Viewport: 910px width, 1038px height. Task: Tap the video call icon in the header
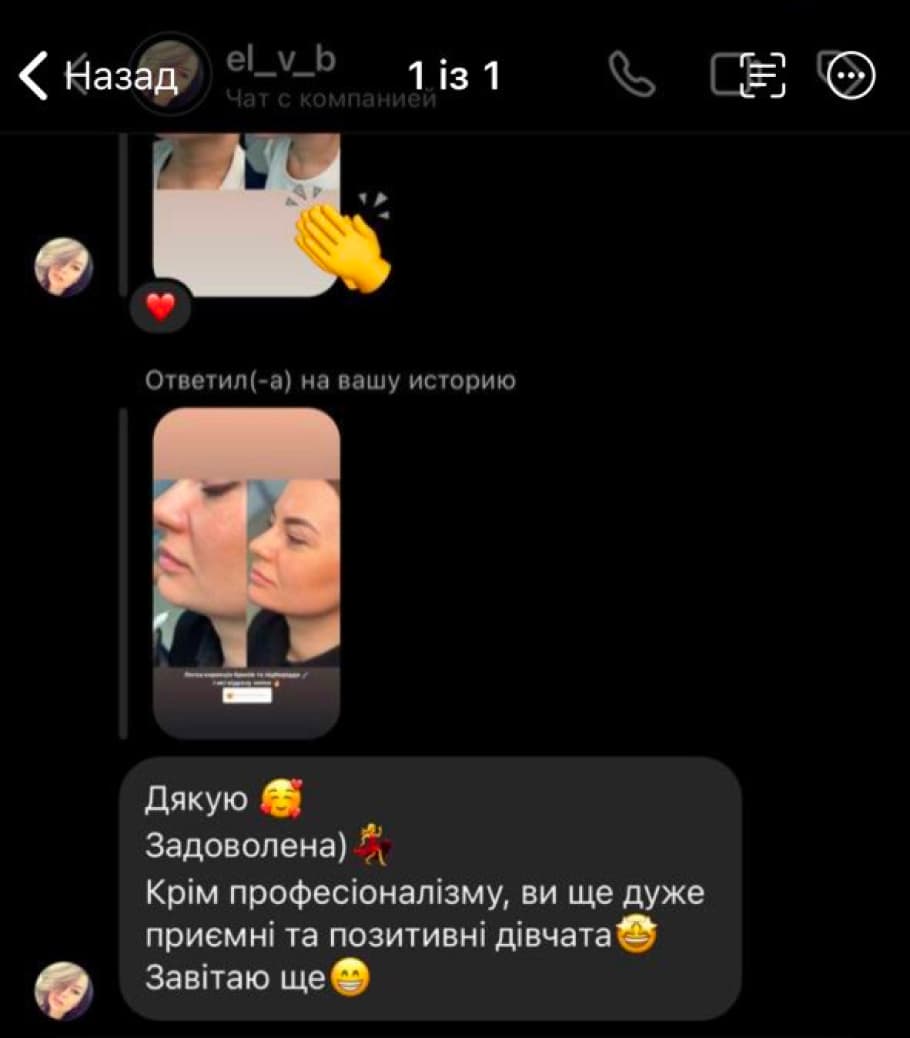pos(750,73)
